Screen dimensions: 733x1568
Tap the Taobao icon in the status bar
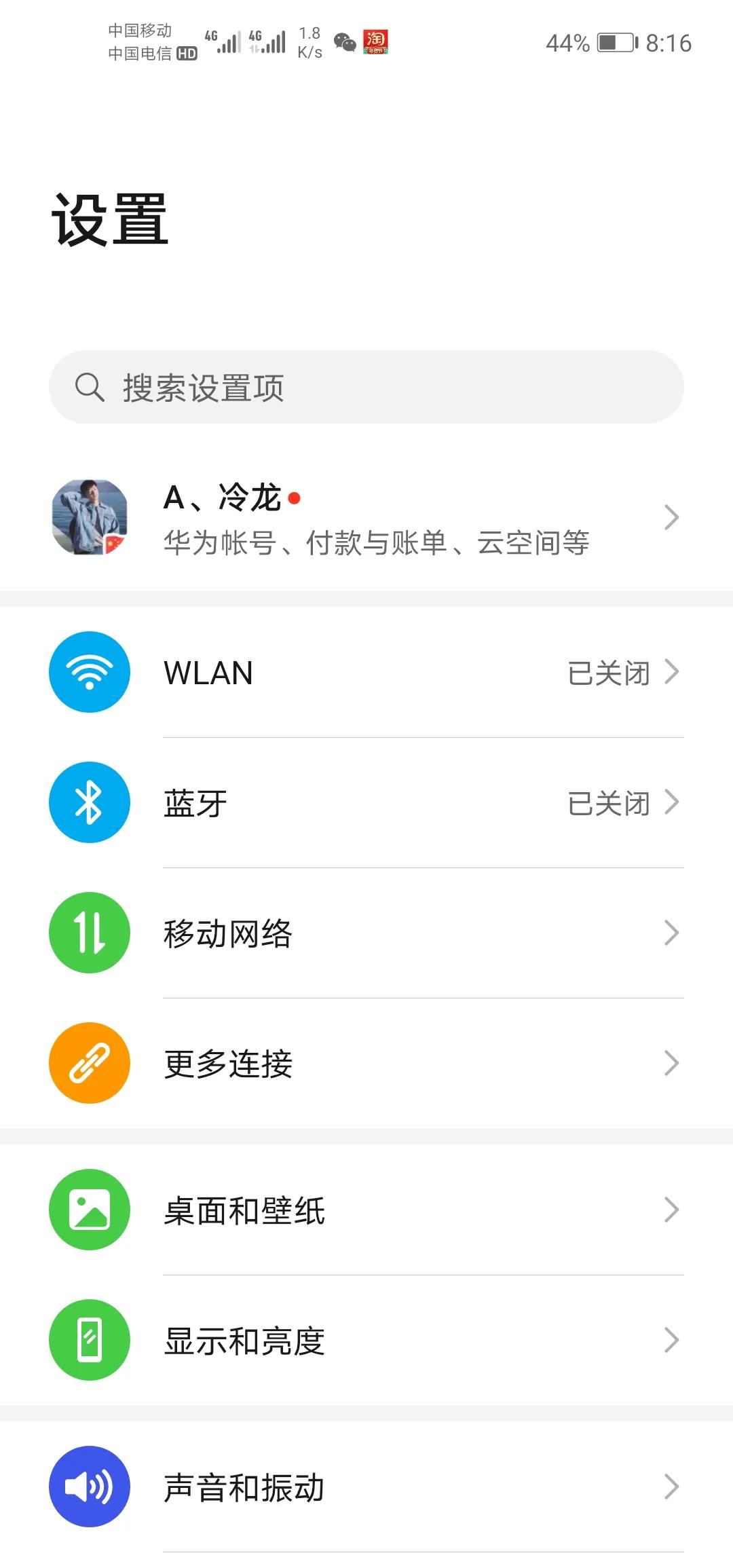[377, 43]
